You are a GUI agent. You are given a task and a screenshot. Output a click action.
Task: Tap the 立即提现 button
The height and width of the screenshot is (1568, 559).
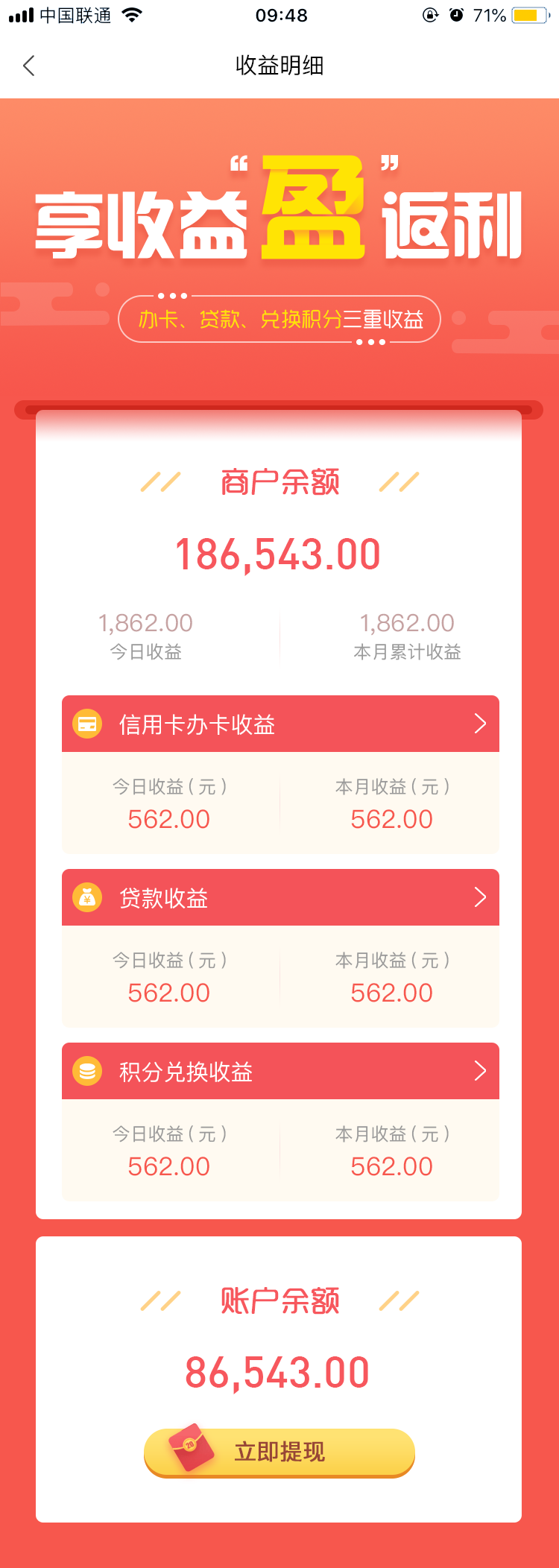pos(279,1452)
